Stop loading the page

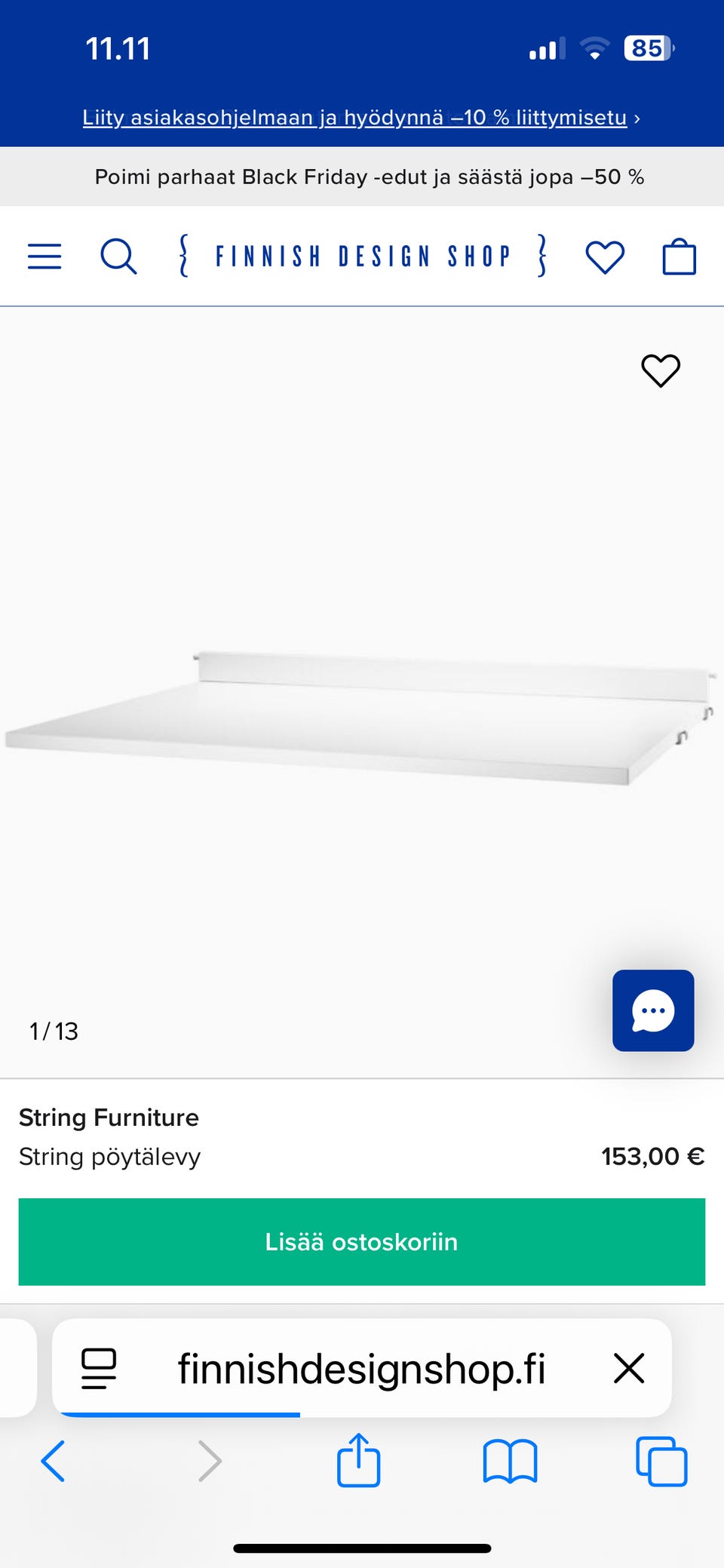click(629, 1368)
